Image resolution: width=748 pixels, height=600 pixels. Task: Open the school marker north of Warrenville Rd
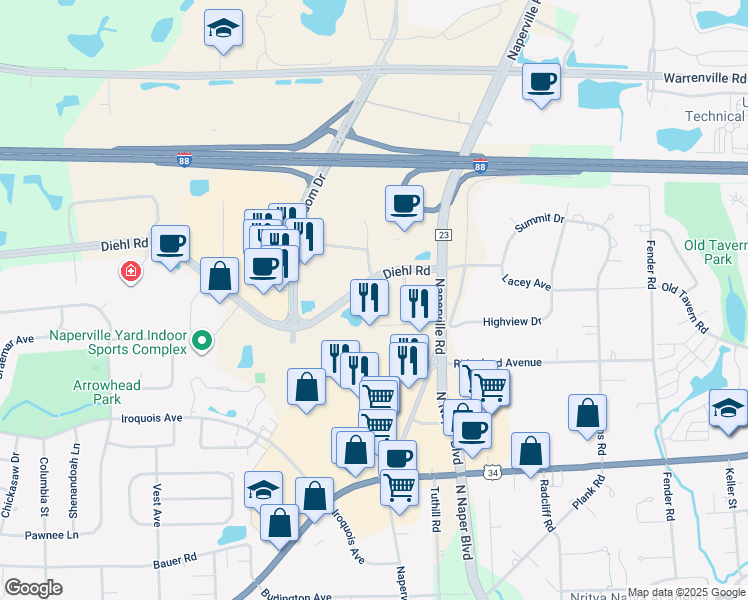(223, 31)
